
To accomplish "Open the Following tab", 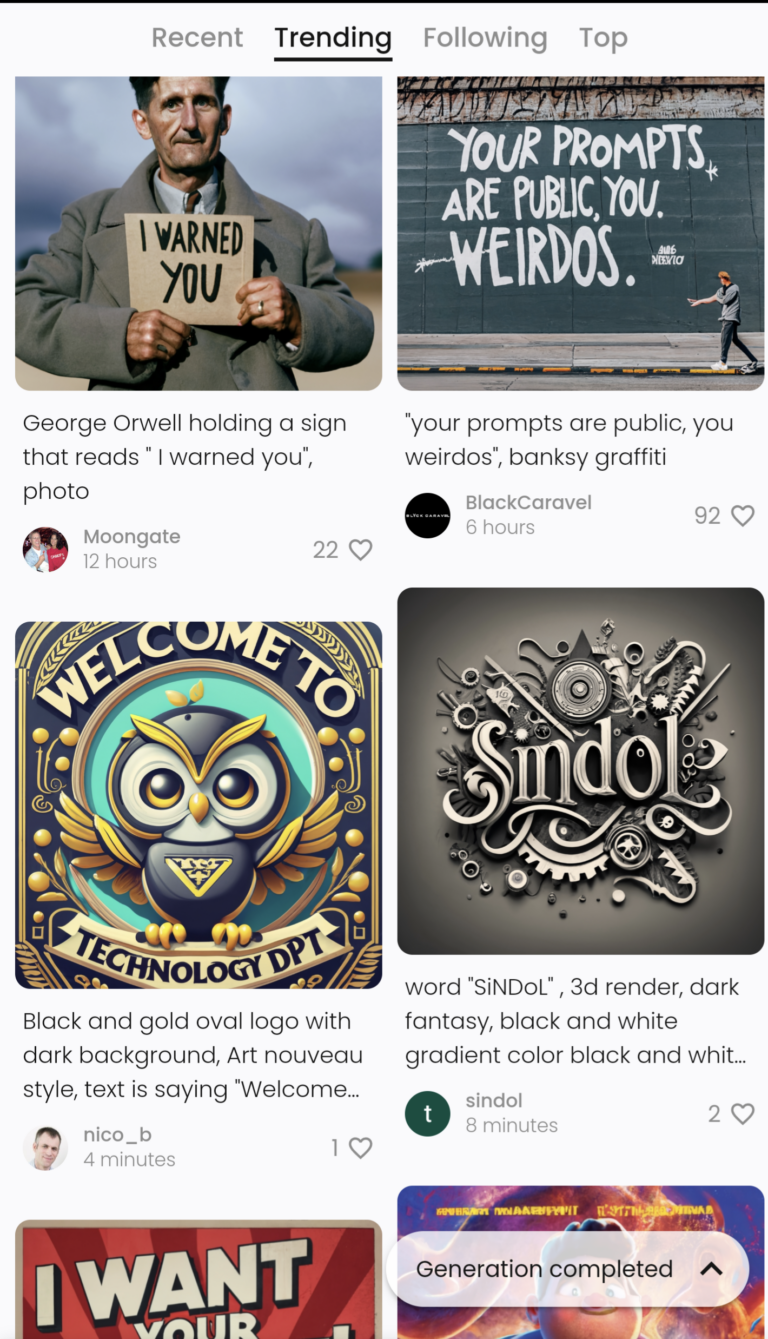I will (x=485, y=38).
